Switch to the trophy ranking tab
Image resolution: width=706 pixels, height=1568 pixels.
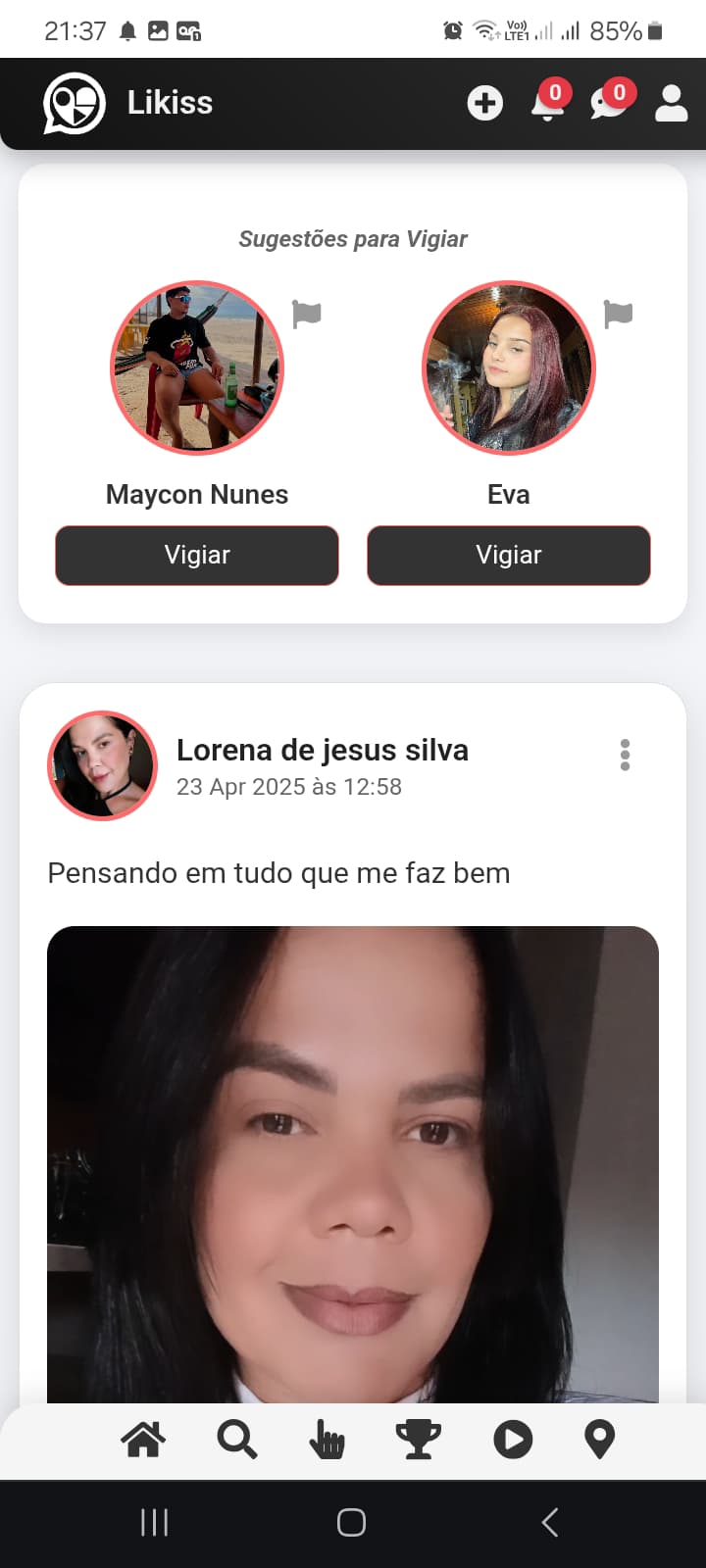pyautogui.click(x=419, y=1440)
